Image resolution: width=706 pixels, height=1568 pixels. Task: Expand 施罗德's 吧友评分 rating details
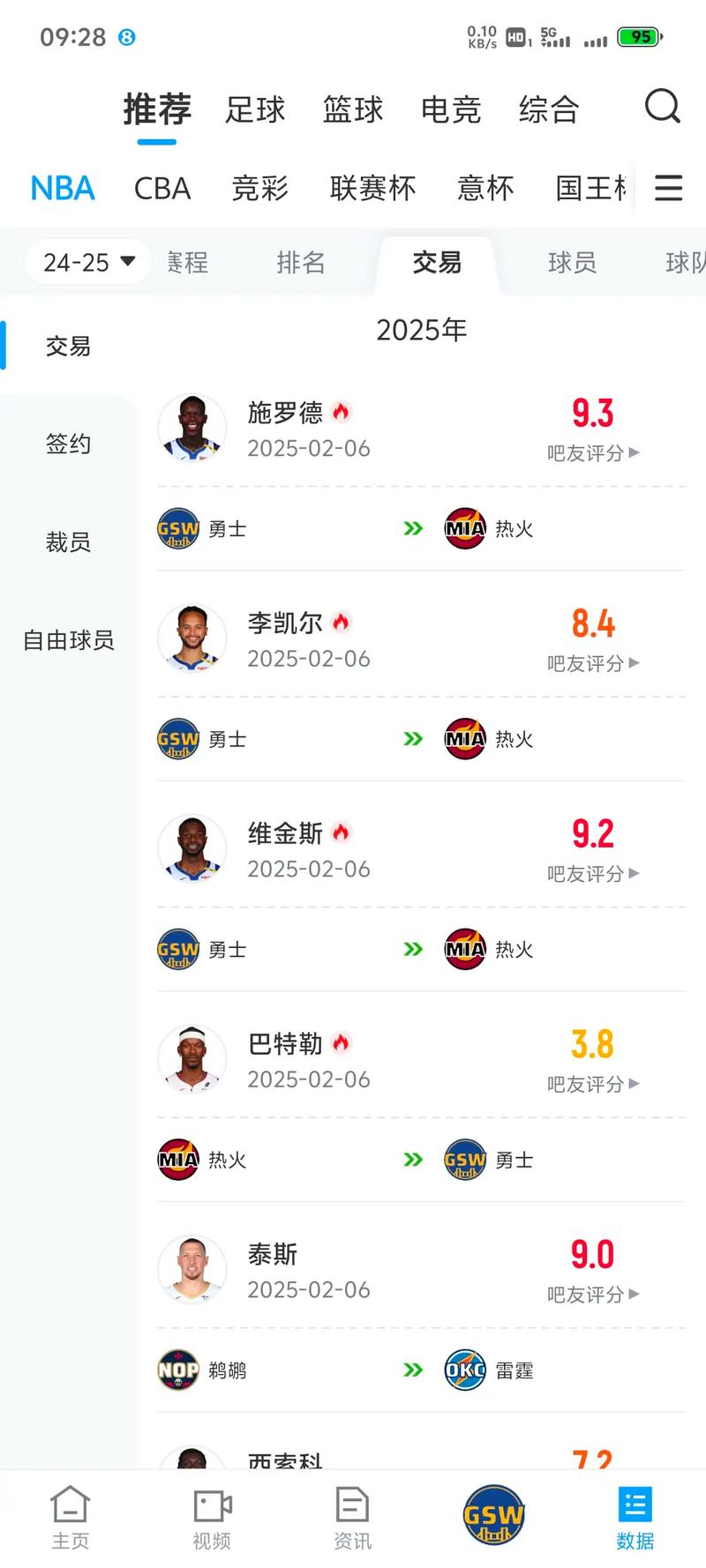(x=590, y=453)
